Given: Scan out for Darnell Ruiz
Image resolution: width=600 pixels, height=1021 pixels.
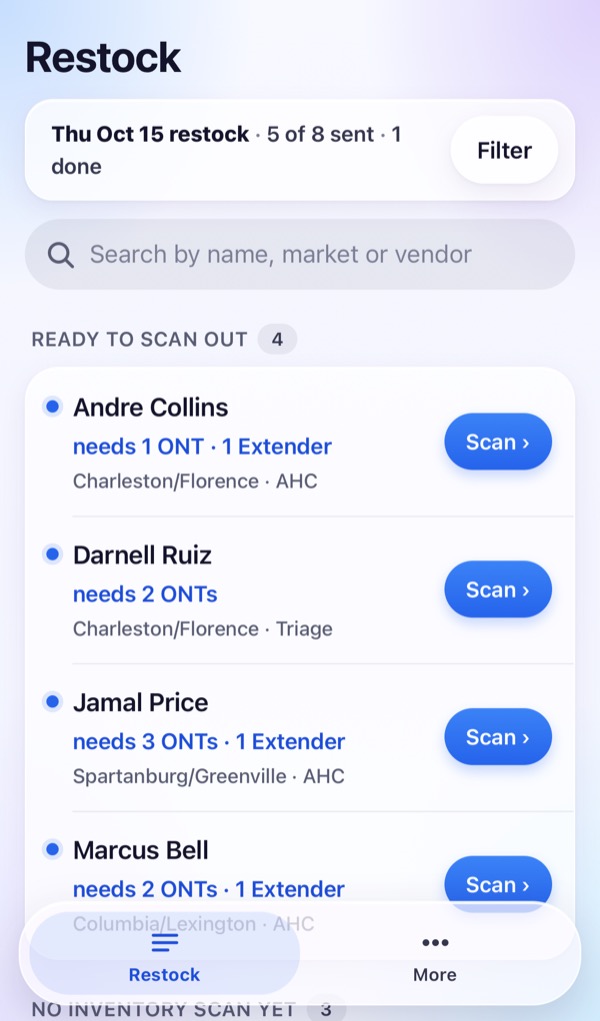Looking at the screenshot, I should point(498,590).
